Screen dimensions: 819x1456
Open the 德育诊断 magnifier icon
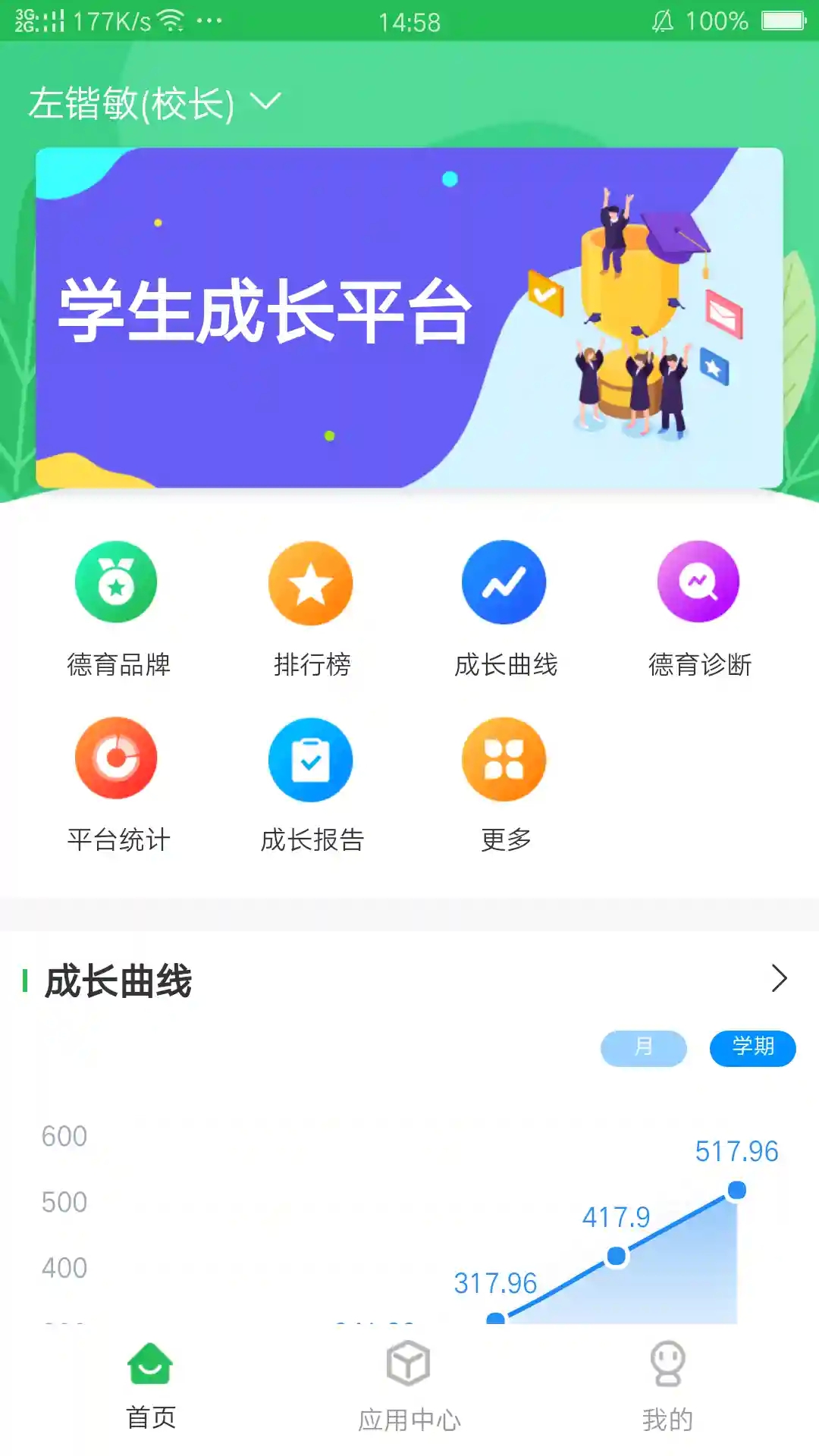tap(698, 581)
